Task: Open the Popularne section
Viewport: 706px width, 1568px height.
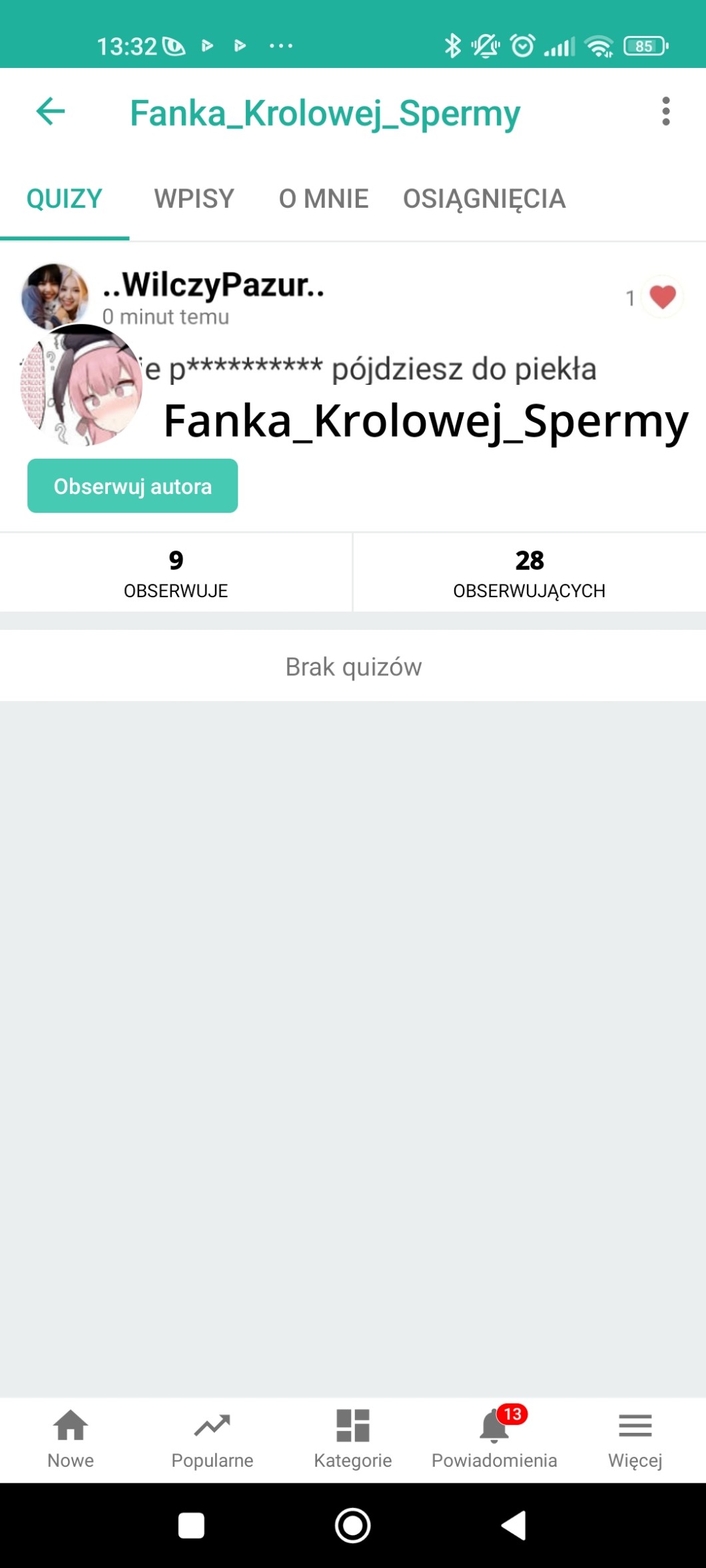Action: click(212, 1439)
